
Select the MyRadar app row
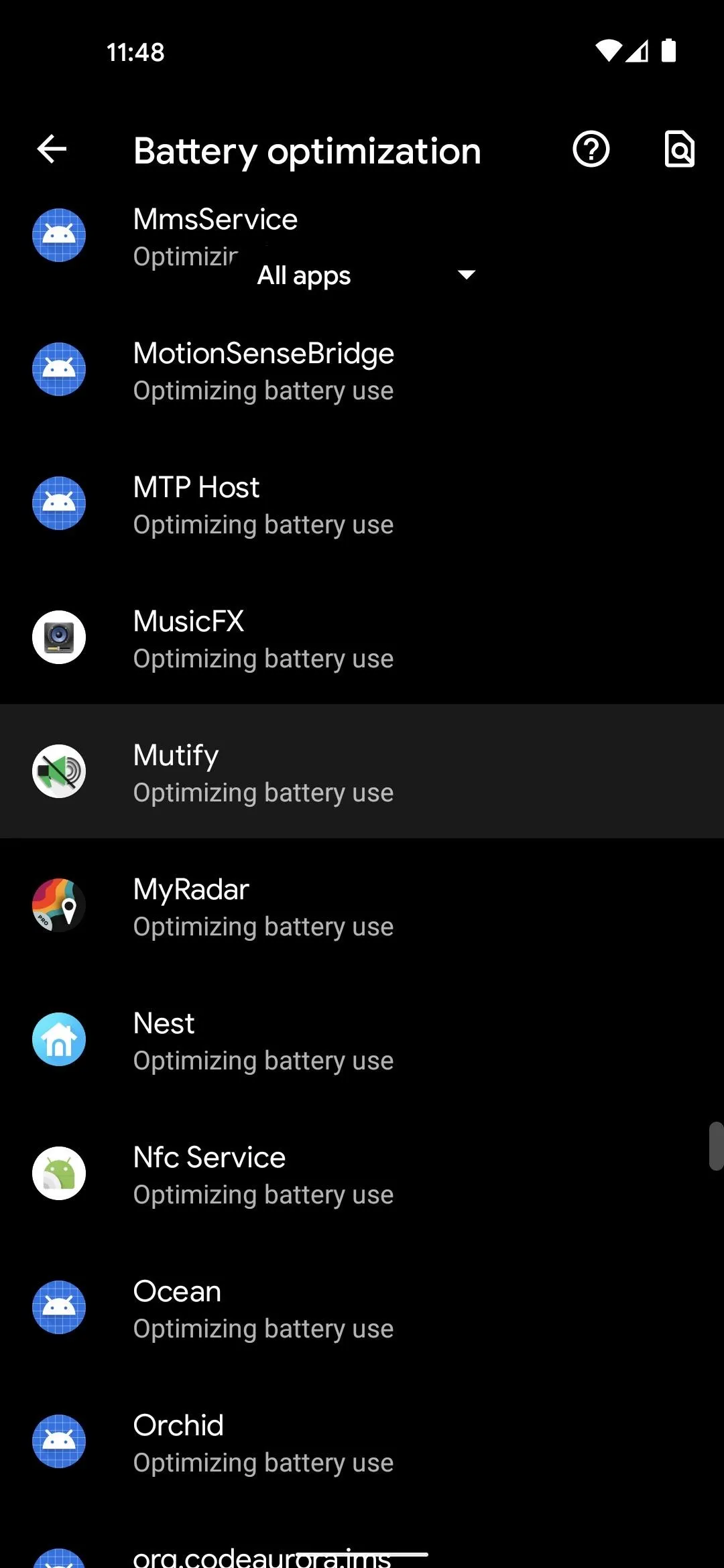[x=362, y=905]
